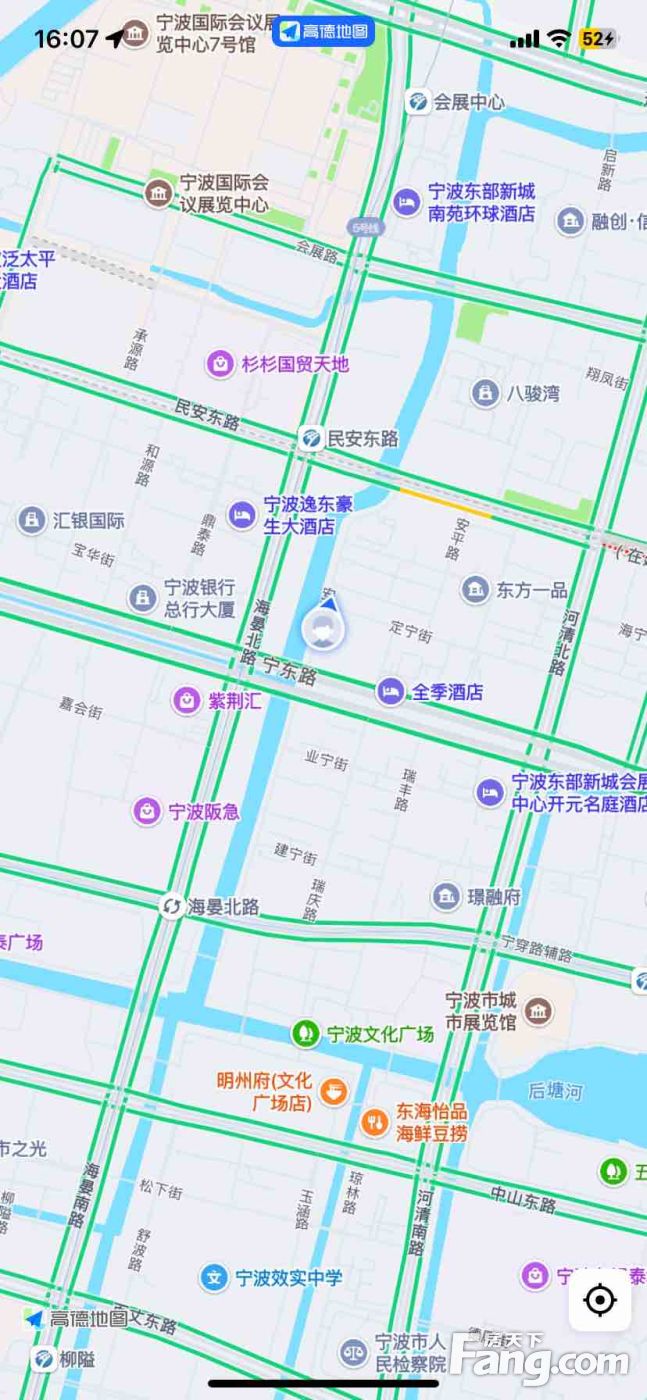The height and width of the screenshot is (1400, 647).
Task: Open 宁波东部新城南苑环球酒店 marker
Action: [406, 202]
